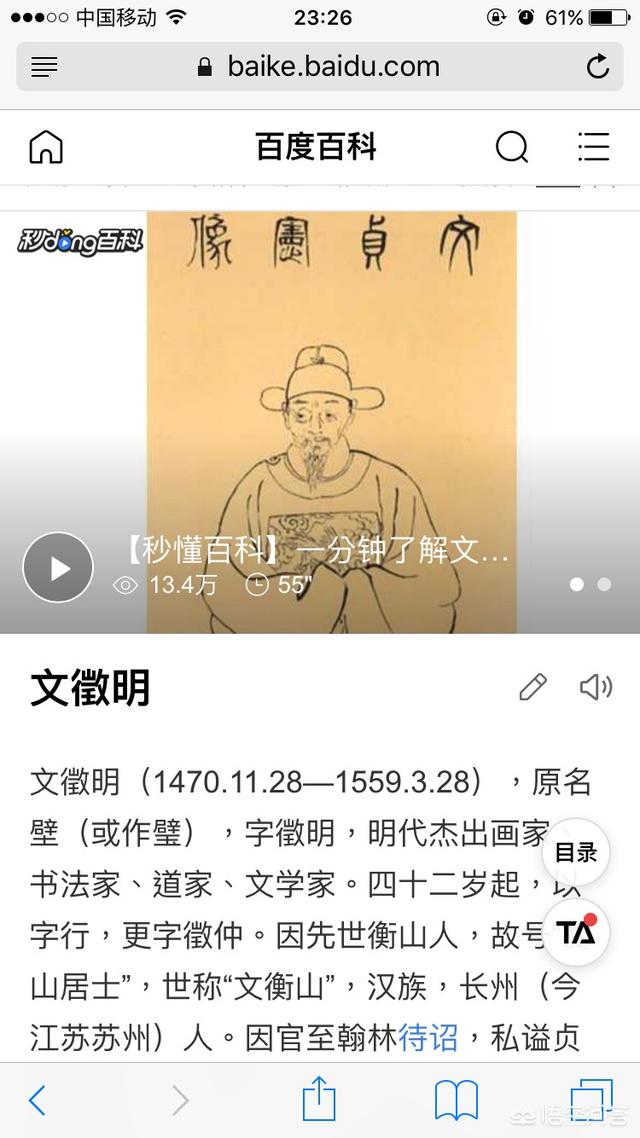Viewport: 640px width, 1138px height.
Task: Reload the baike.baidu.com page
Action: (597, 67)
